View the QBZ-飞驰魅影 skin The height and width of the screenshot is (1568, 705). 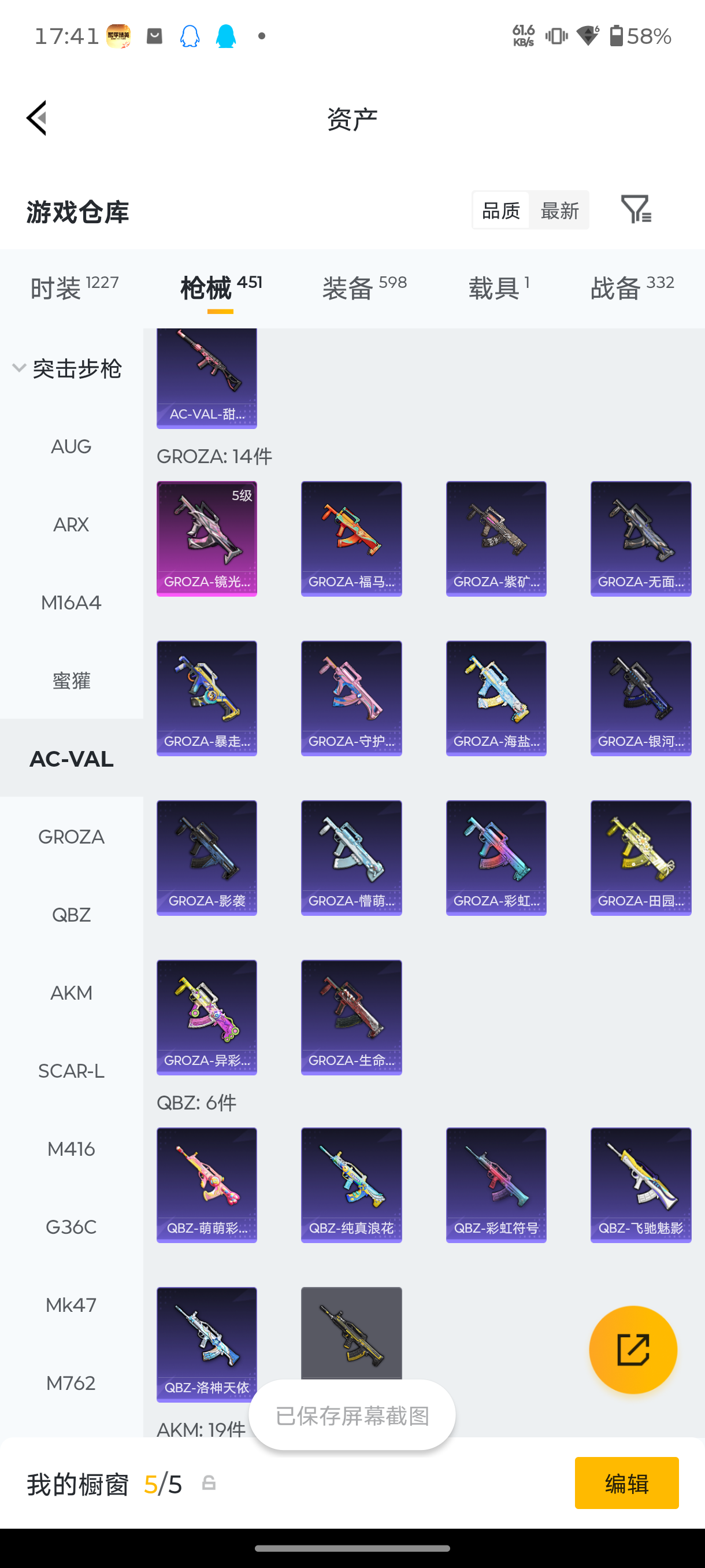pos(641,1185)
